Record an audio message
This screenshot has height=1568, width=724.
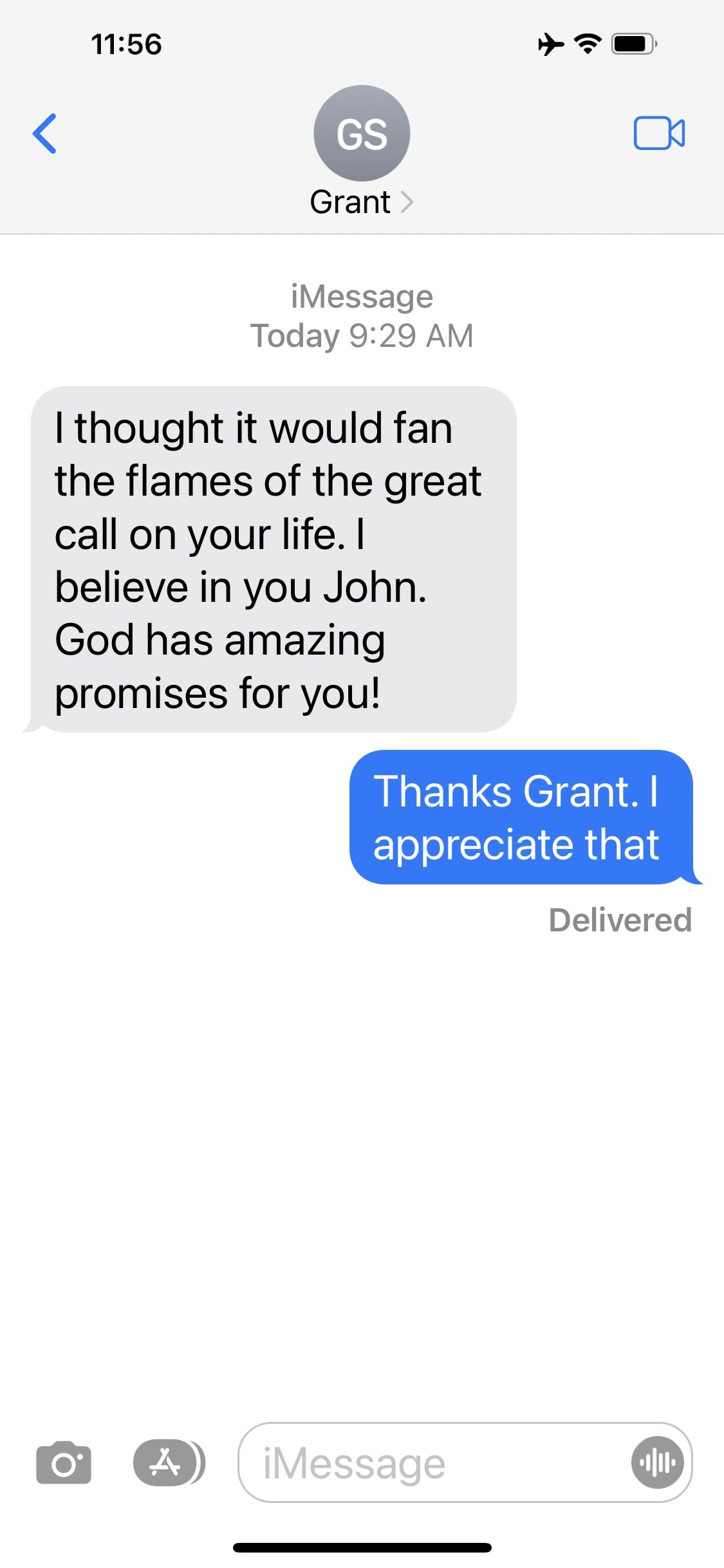(x=657, y=1462)
